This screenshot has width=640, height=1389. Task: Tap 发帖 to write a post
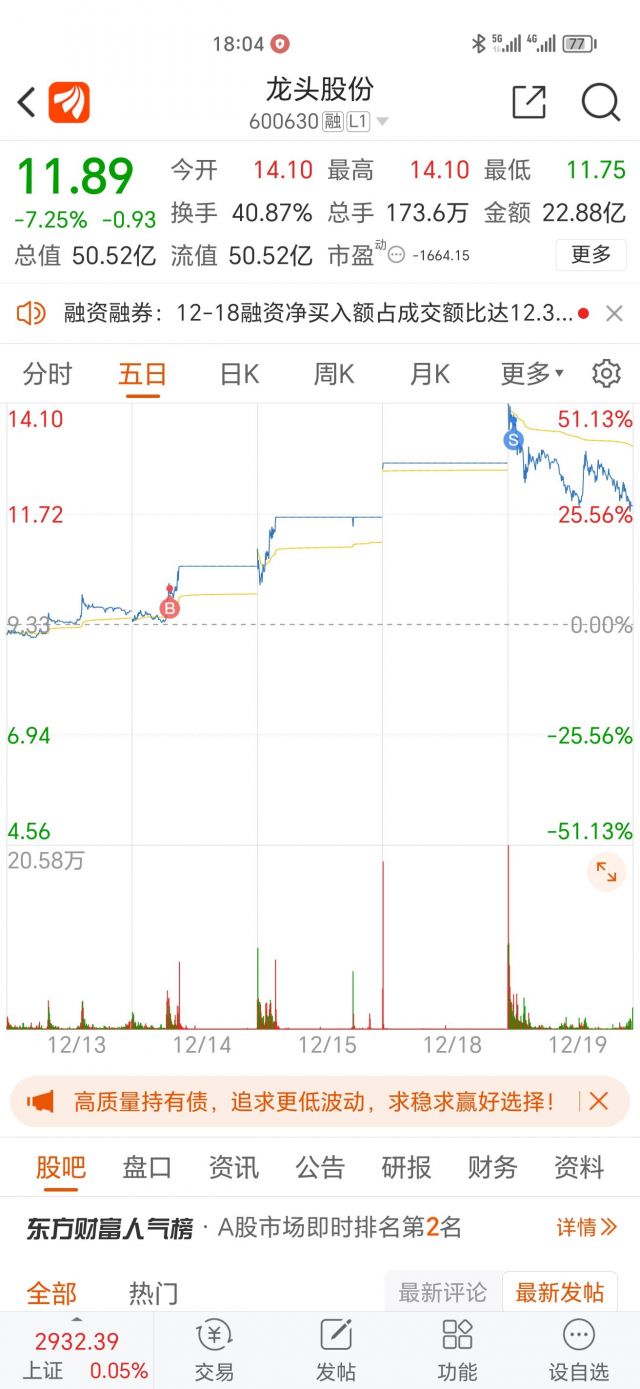tap(336, 1349)
